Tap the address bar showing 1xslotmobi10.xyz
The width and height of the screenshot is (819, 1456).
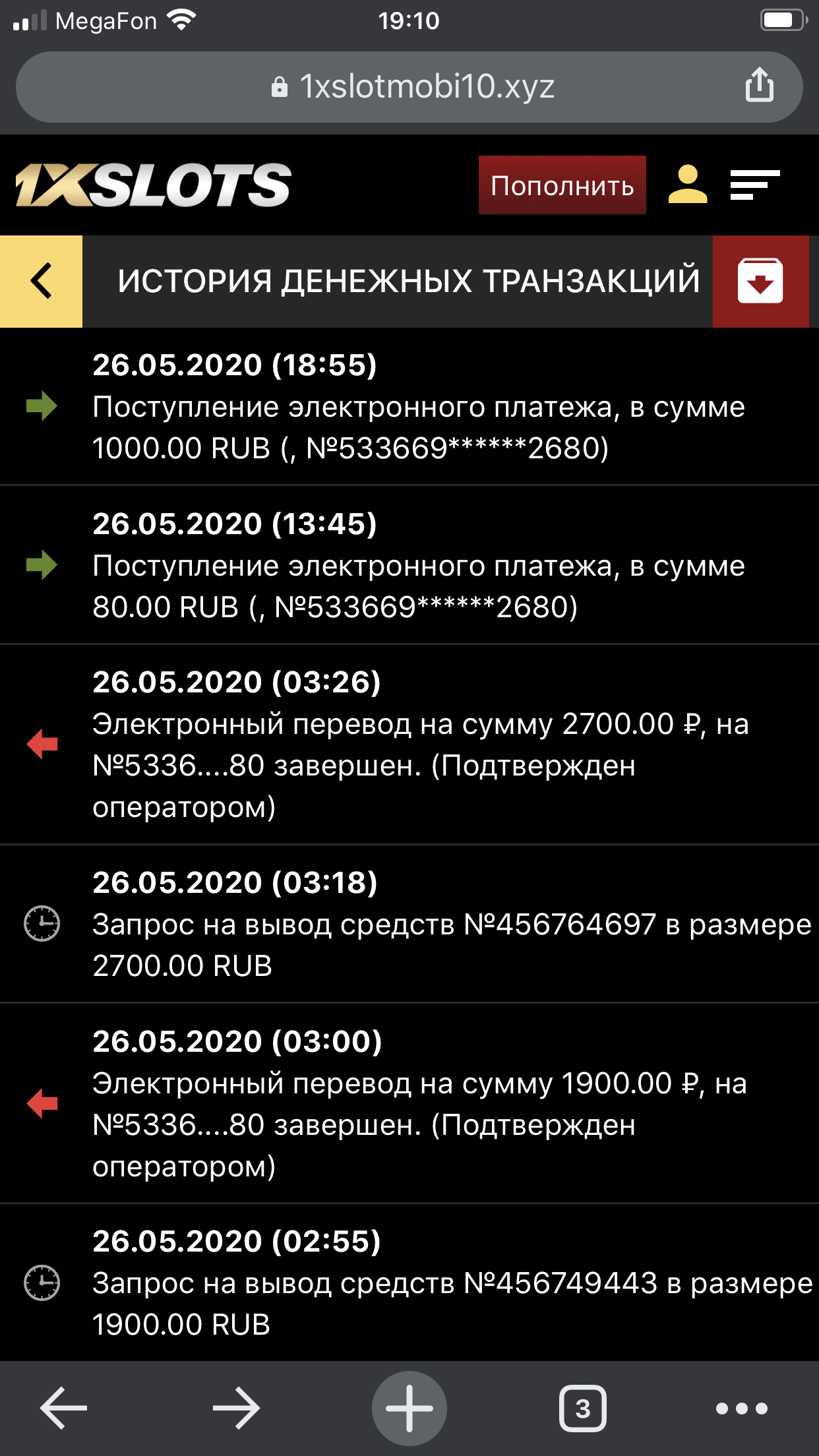click(x=409, y=86)
